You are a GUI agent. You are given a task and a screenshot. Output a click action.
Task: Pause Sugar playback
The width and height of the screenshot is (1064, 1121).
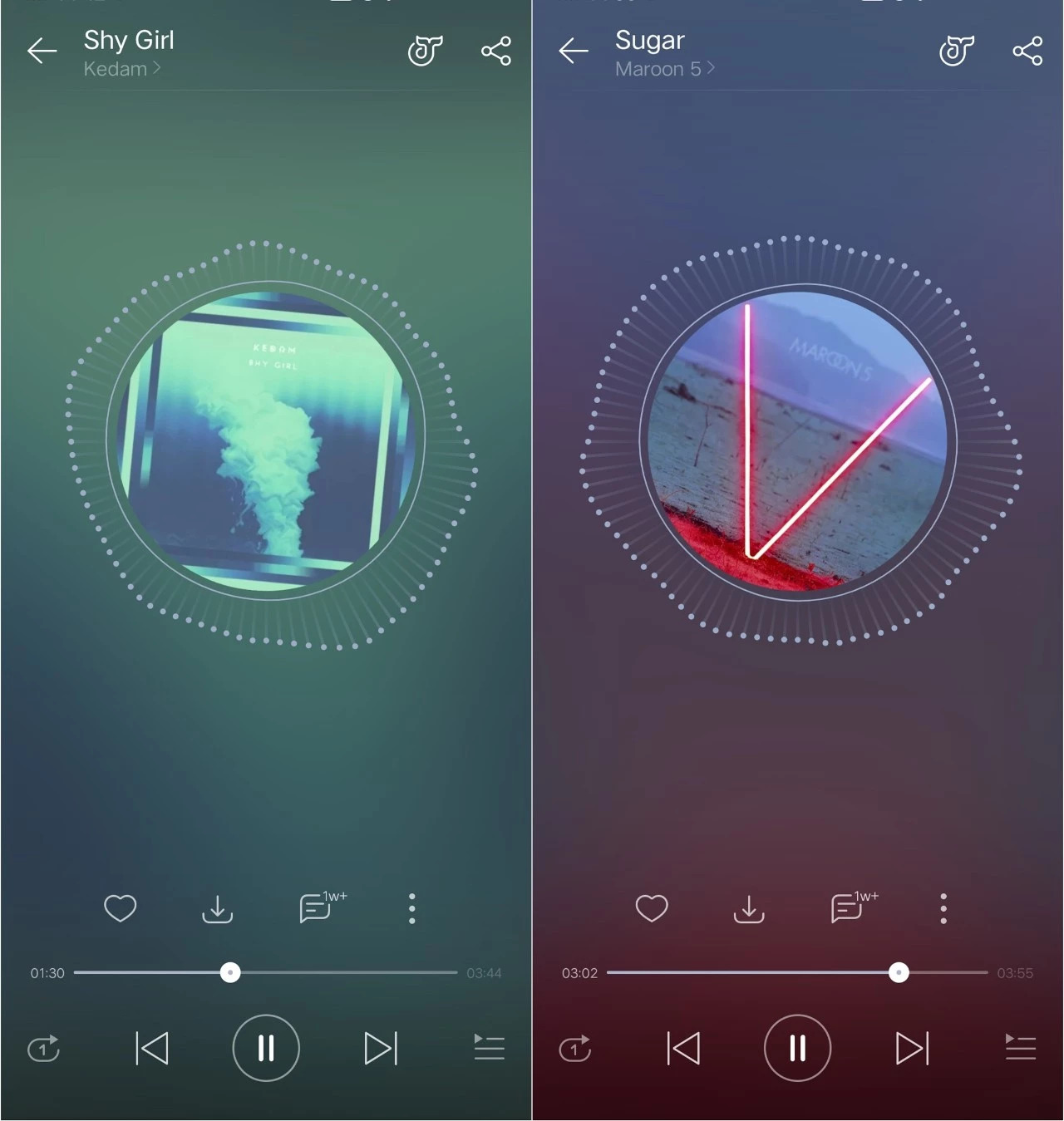[797, 1048]
